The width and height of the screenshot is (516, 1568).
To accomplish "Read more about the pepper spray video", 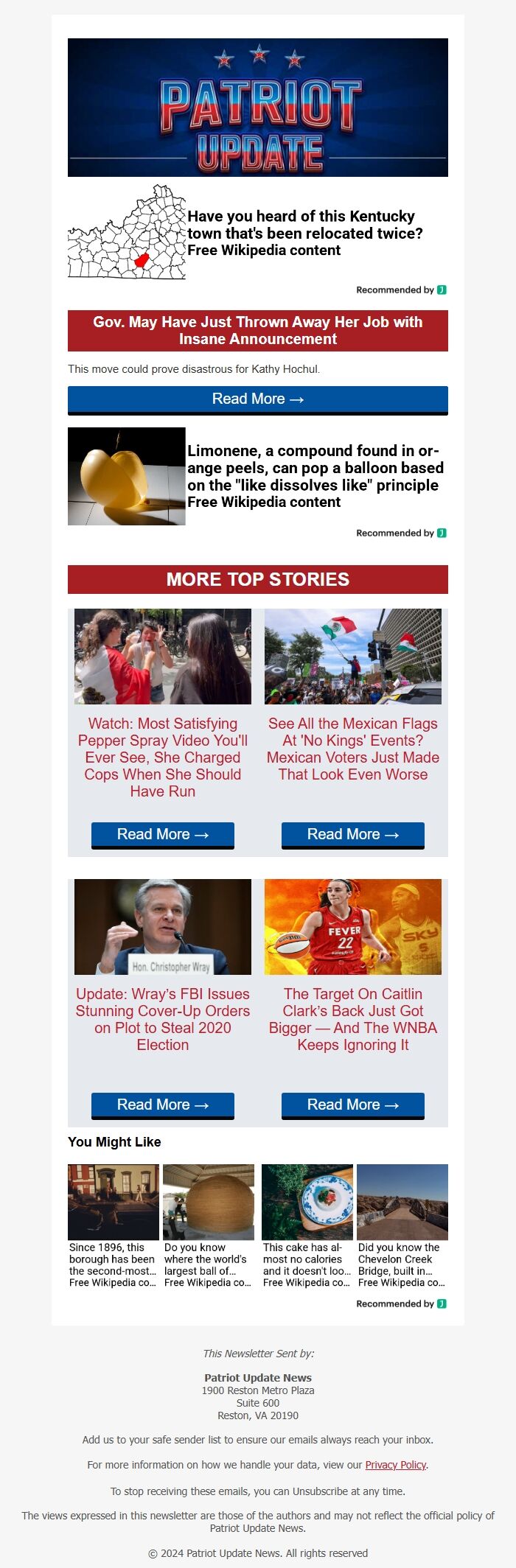I will coord(162,835).
